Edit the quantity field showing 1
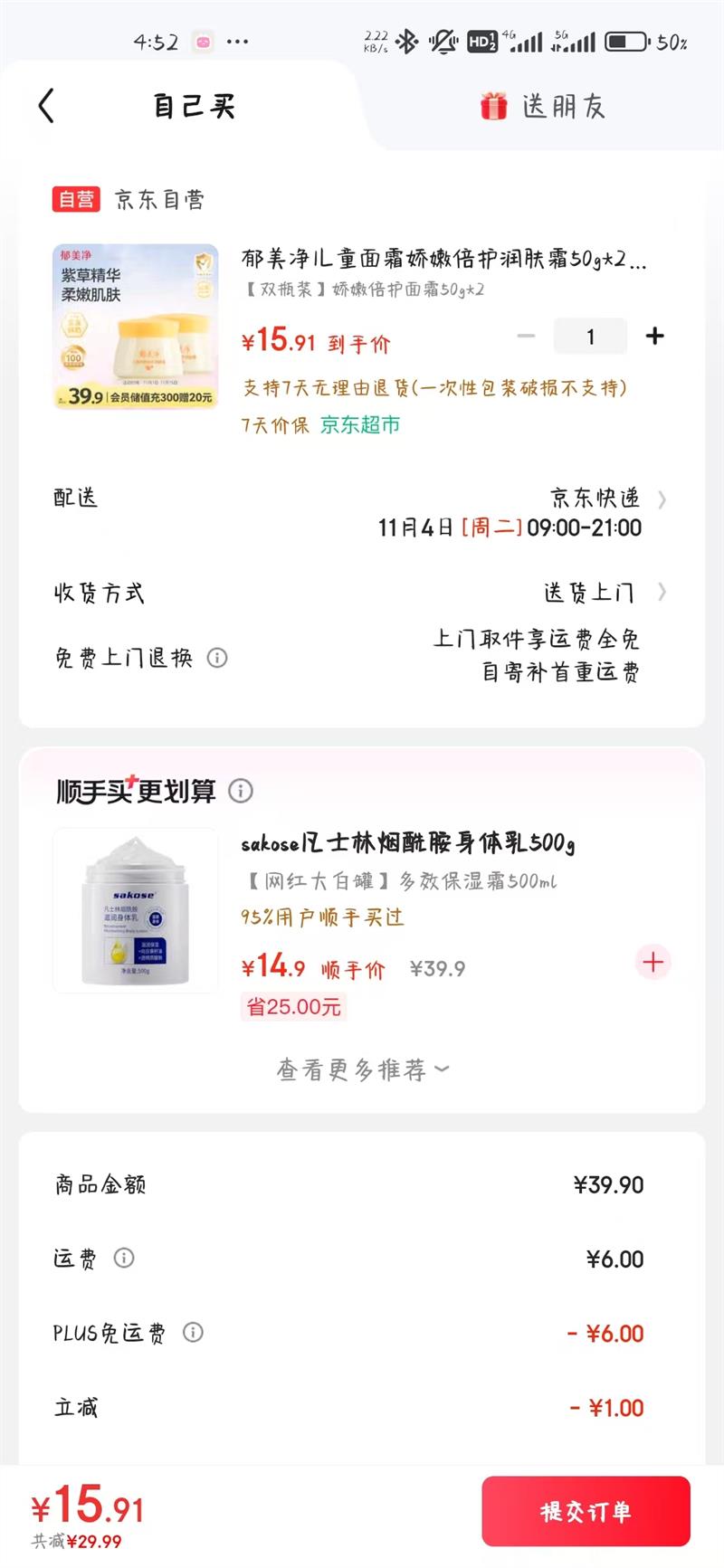Image resolution: width=724 pixels, height=1568 pixels. 590,337
